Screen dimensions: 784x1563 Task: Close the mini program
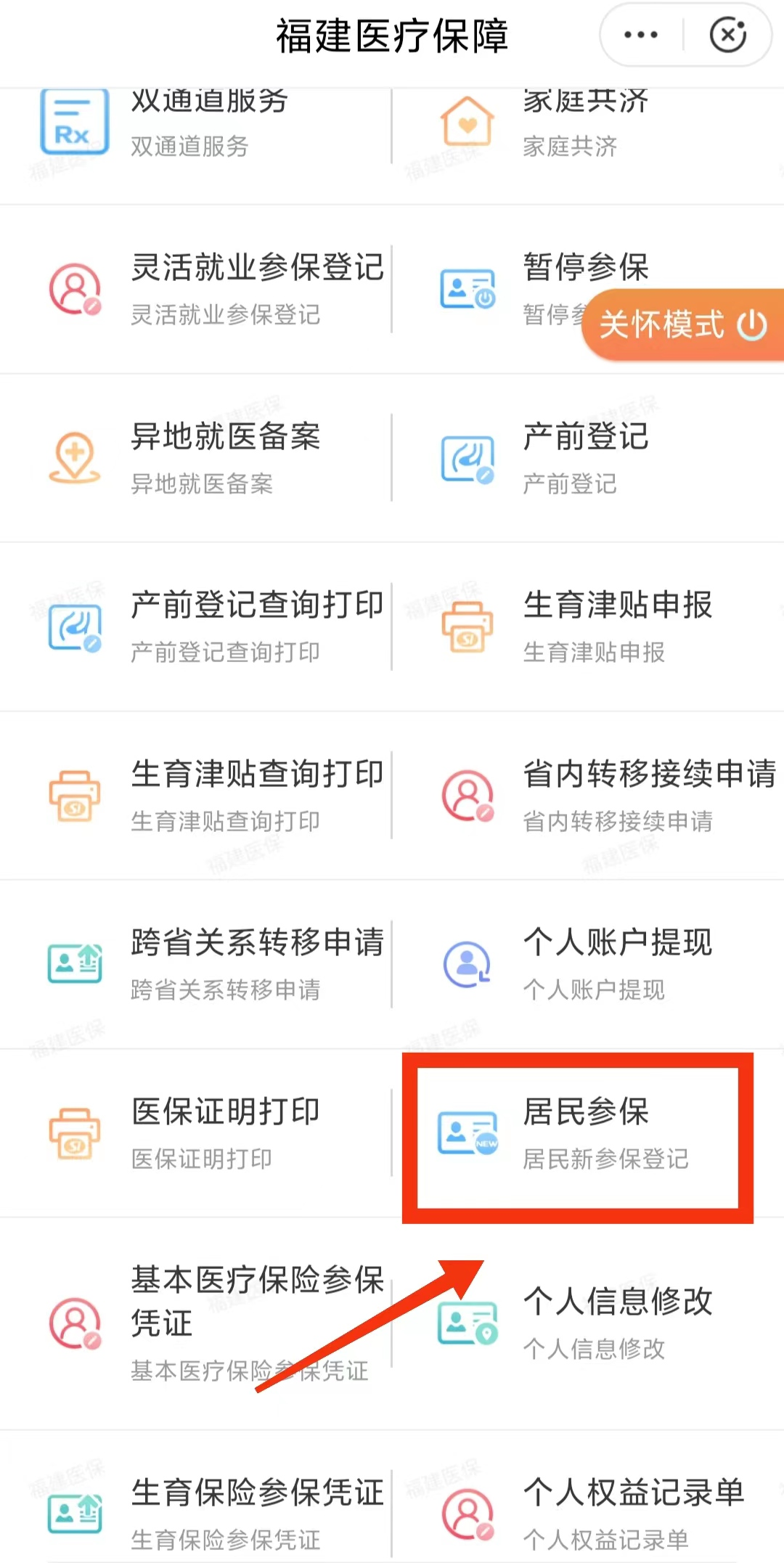[x=728, y=35]
